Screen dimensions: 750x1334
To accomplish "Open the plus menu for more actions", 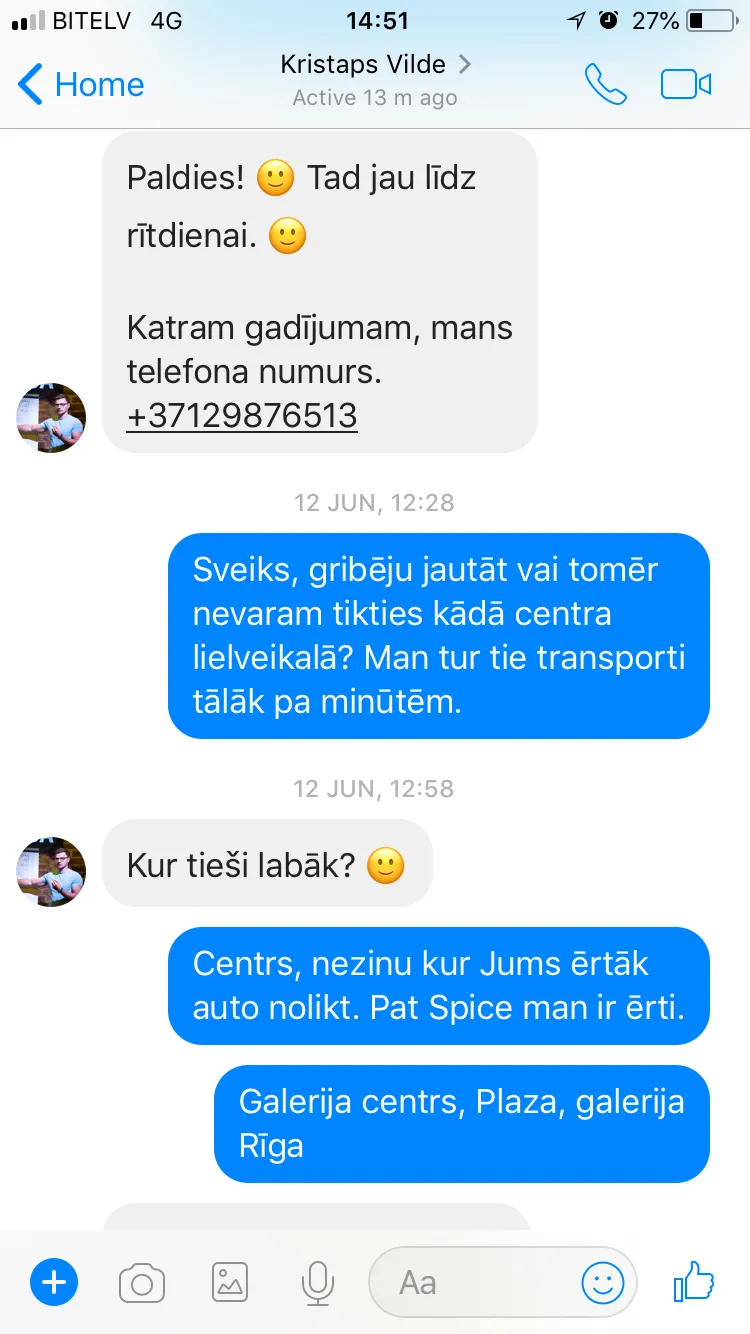I will click(x=54, y=1282).
